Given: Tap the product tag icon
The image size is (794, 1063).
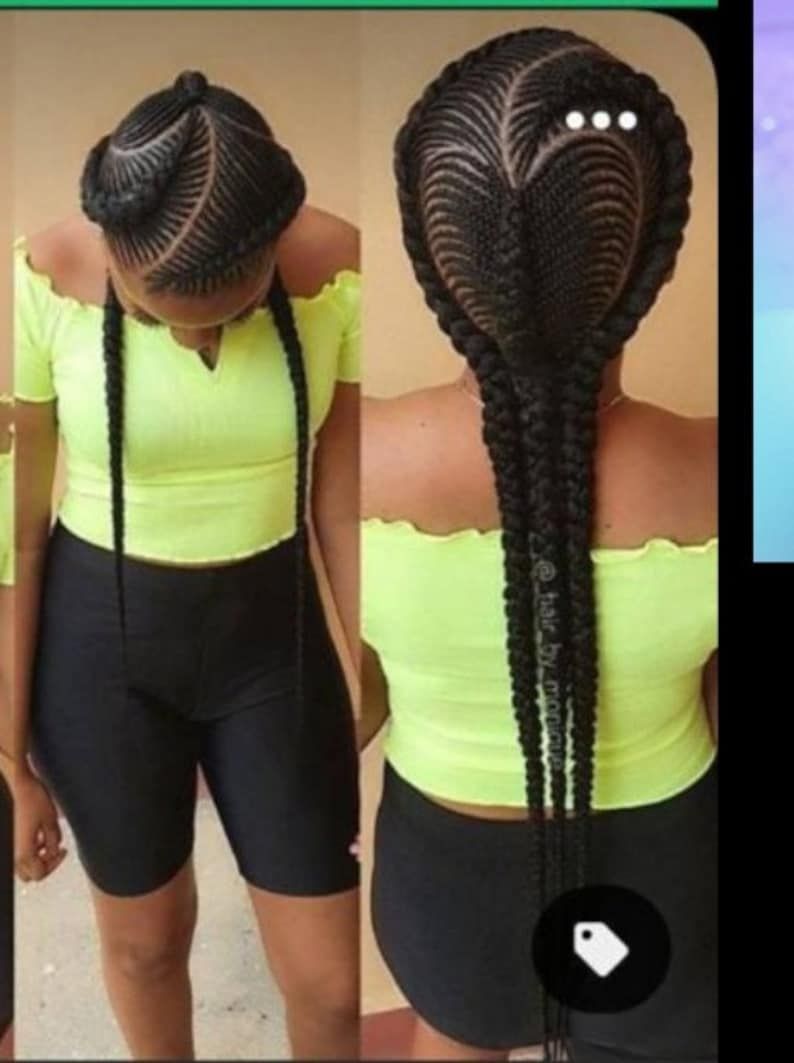Looking at the screenshot, I should [600, 948].
